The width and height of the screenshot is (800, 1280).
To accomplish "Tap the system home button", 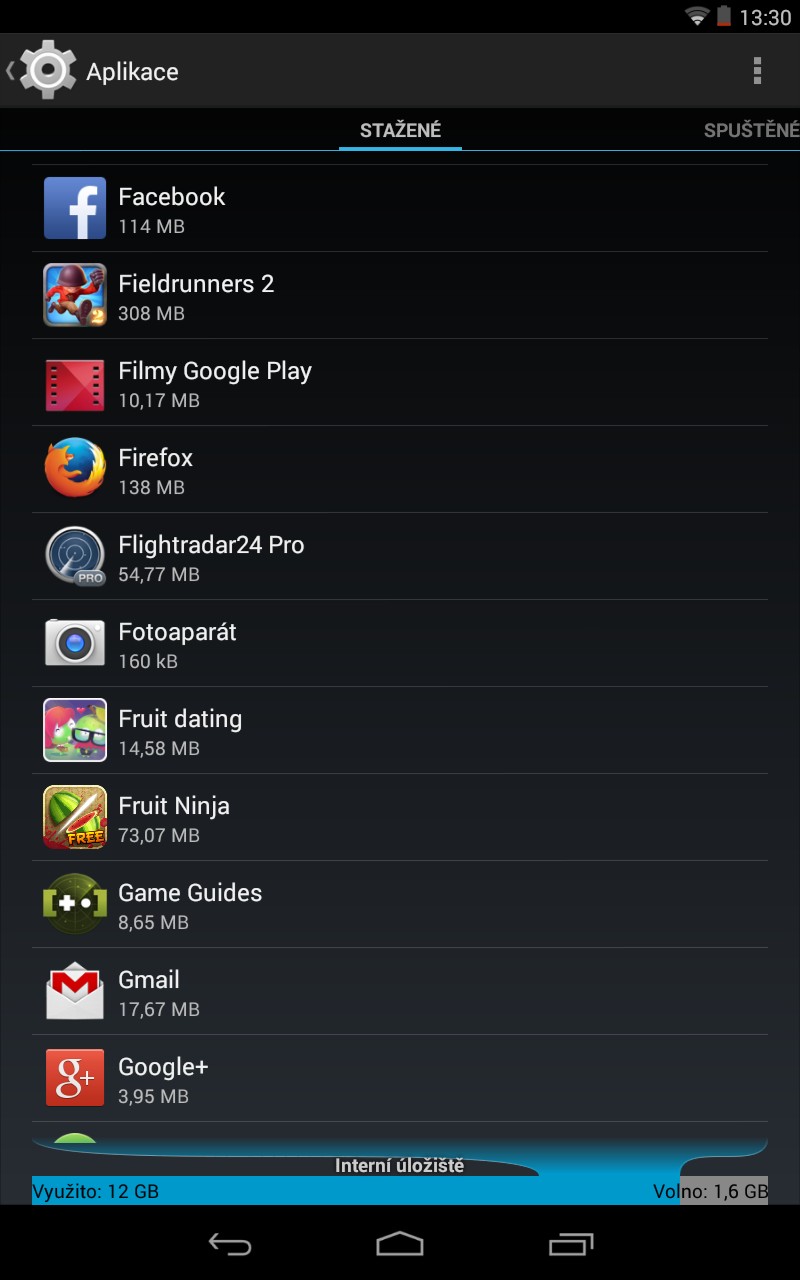I will click(400, 1243).
